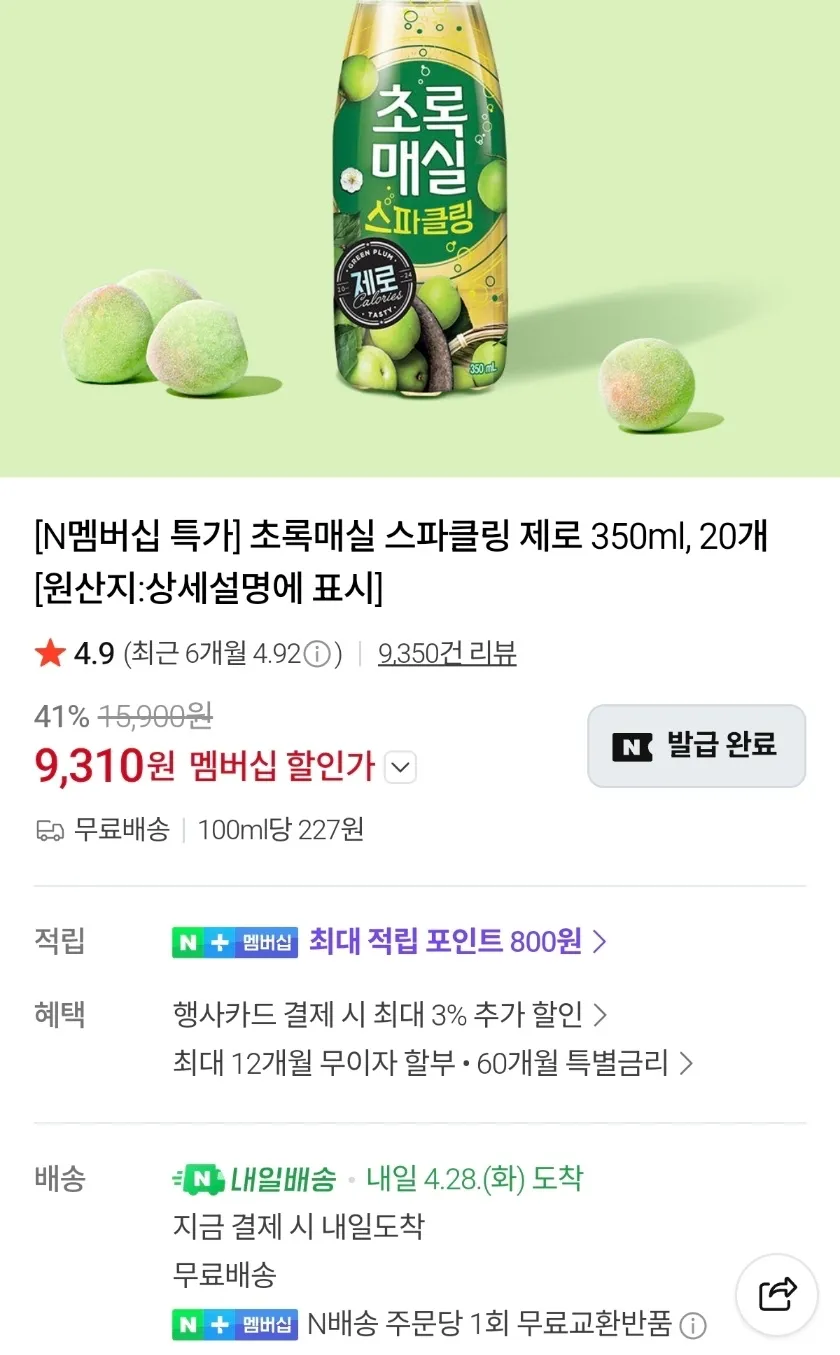Open 최대 적립 포인트 800원 details
Viewport: 840px width, 1355px height.
(458, 941)
